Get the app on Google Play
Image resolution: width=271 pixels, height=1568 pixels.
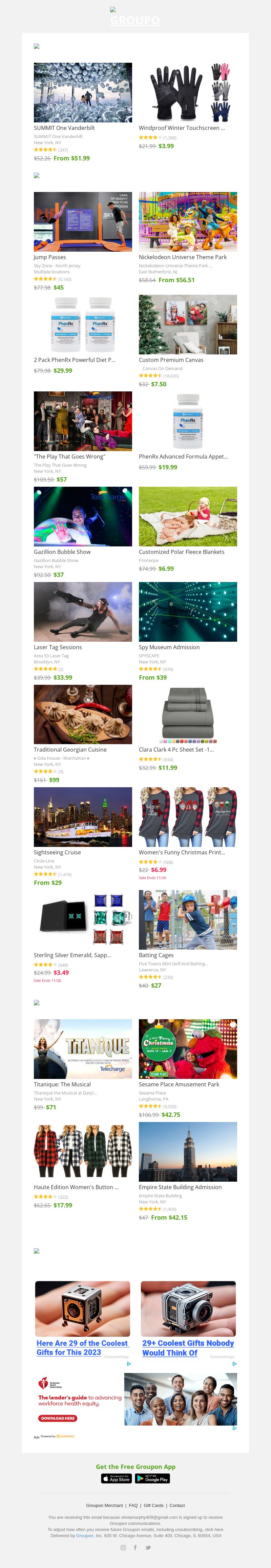coord(152,1478)
